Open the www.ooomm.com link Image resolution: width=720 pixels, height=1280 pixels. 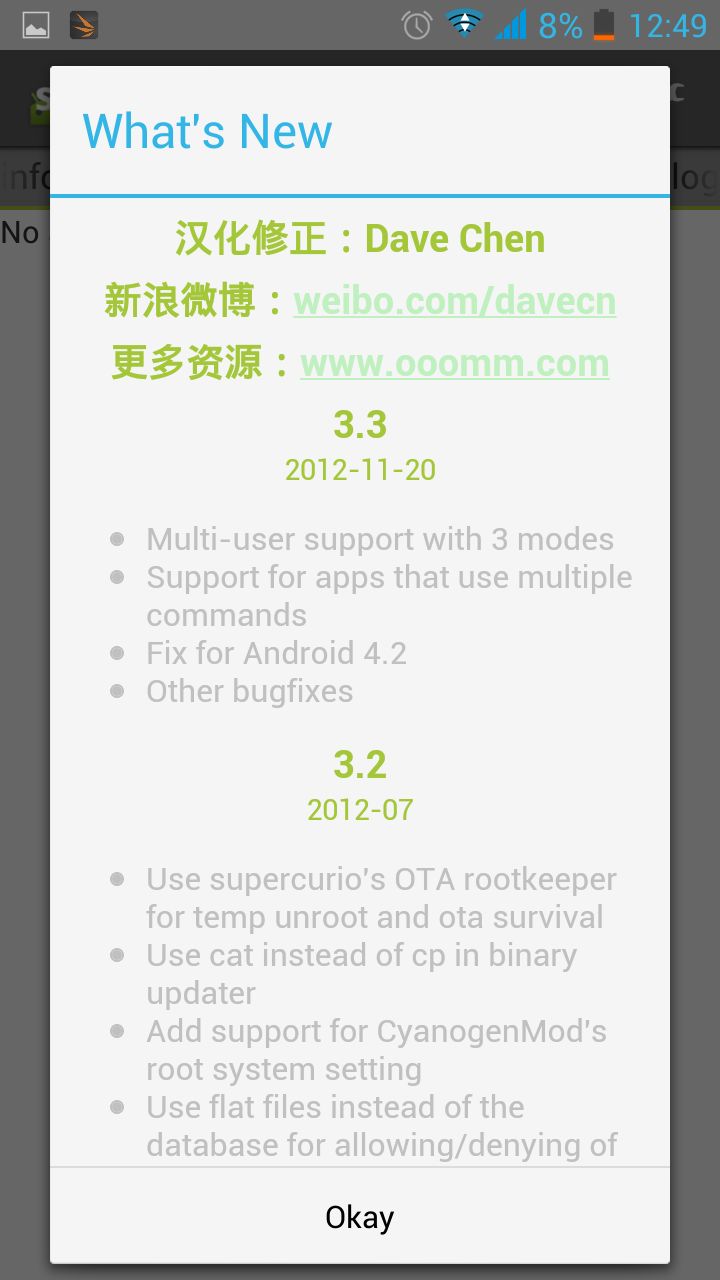[454, 363]
